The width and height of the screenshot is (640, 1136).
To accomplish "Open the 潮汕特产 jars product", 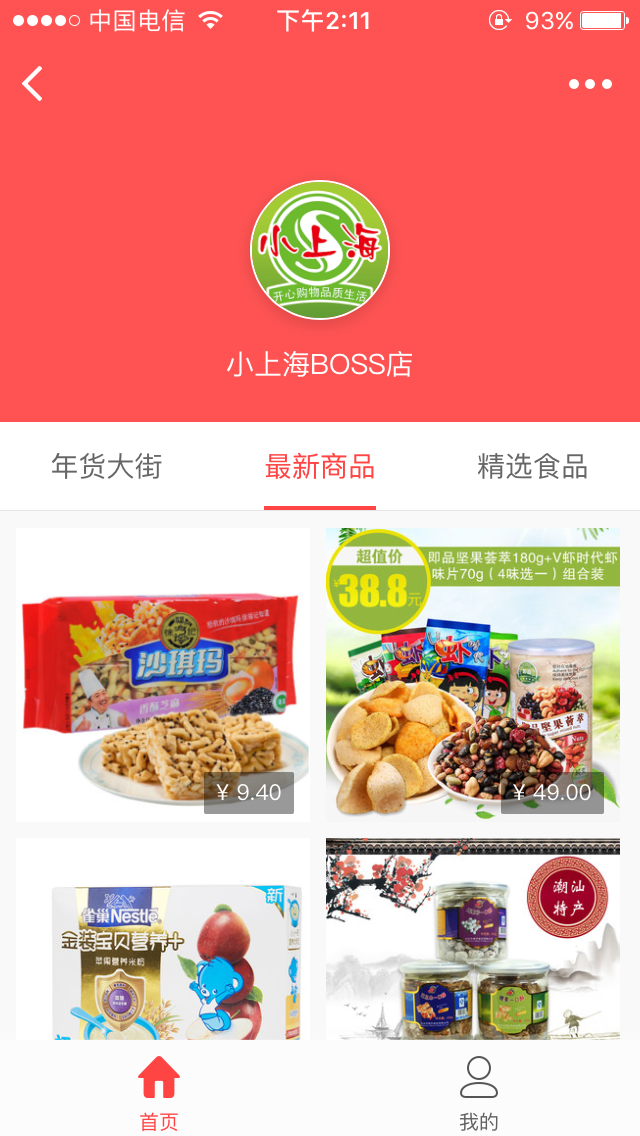I will 473,940.
